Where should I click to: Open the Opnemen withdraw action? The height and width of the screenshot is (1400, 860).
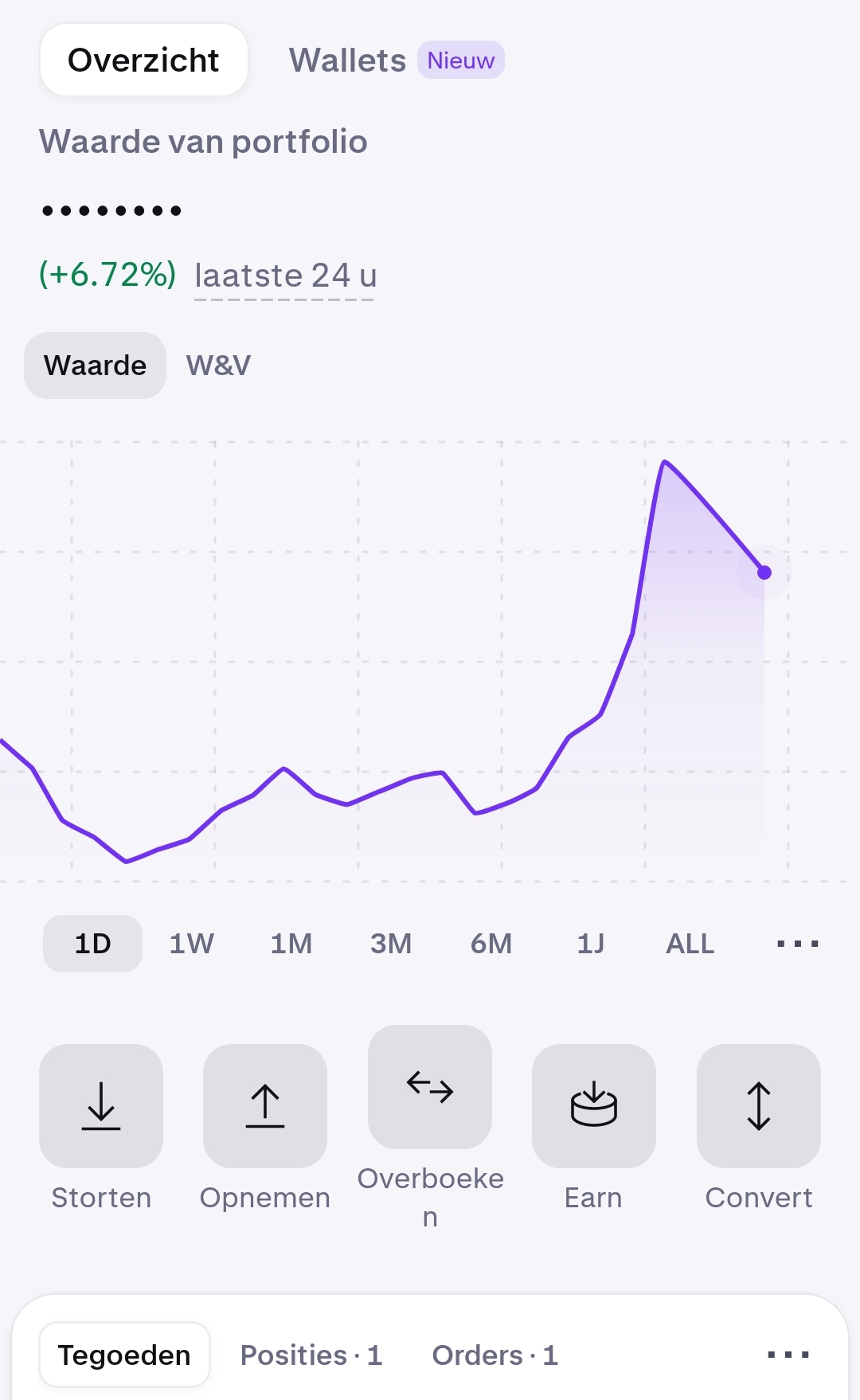click(265, 1106)
